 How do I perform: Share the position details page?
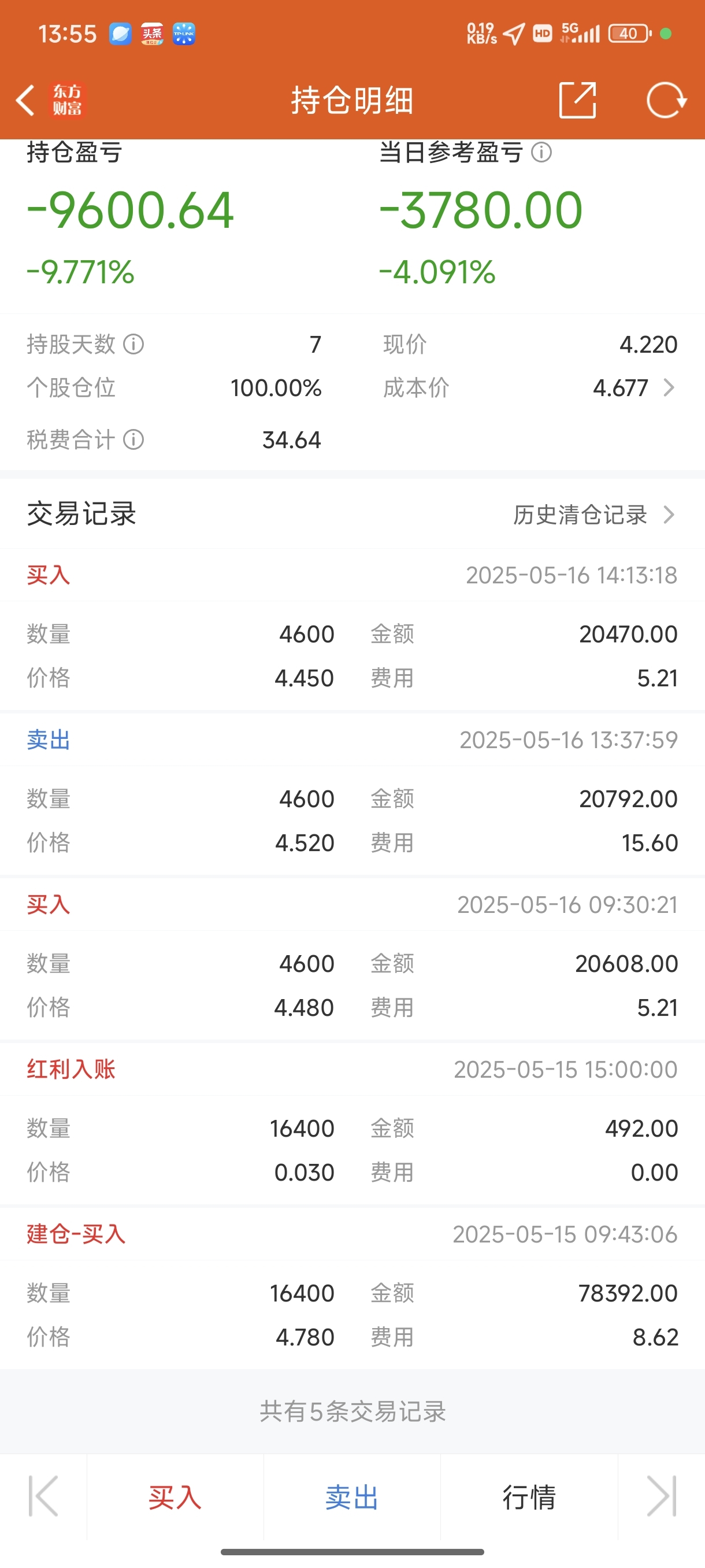577,100
